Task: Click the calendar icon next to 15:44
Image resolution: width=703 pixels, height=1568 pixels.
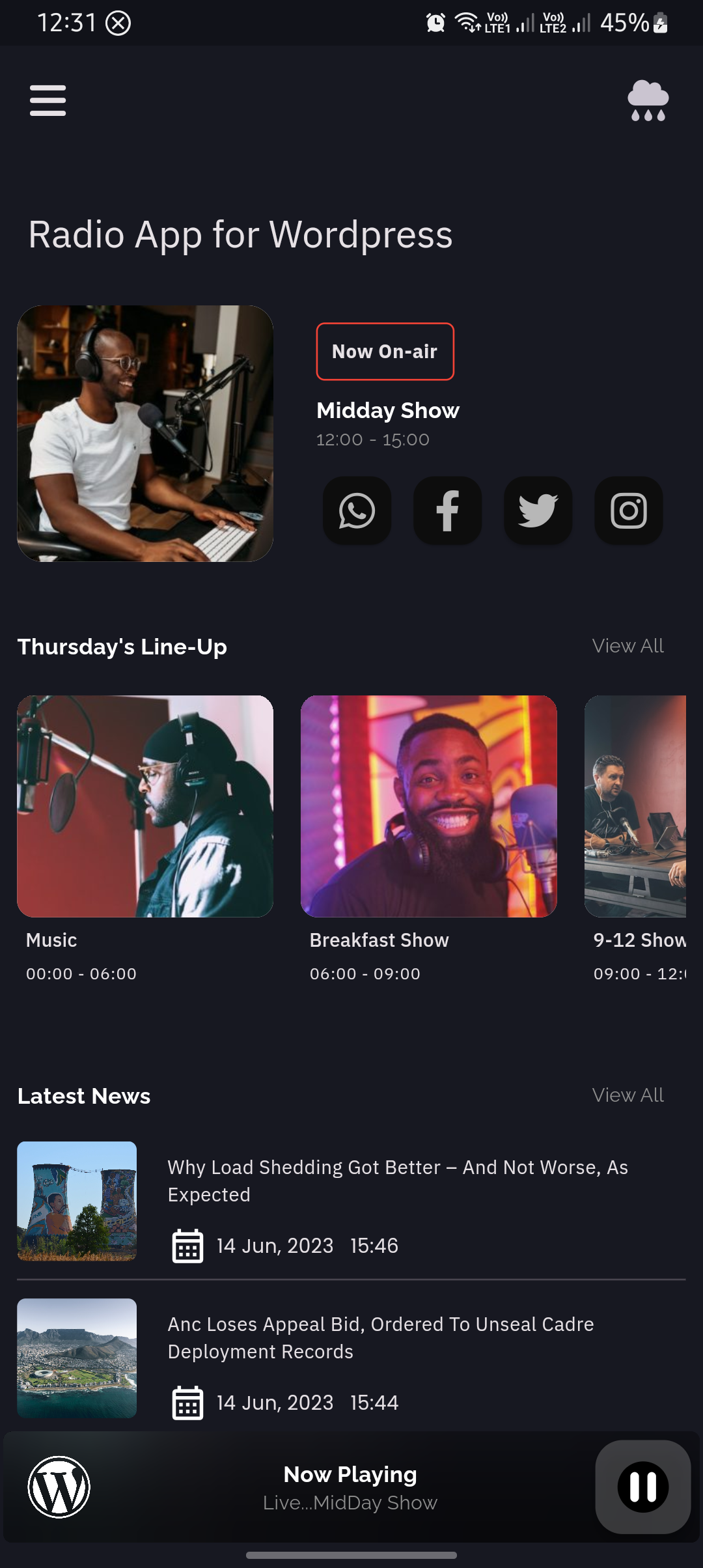Action: click(x=187, y=1401)
